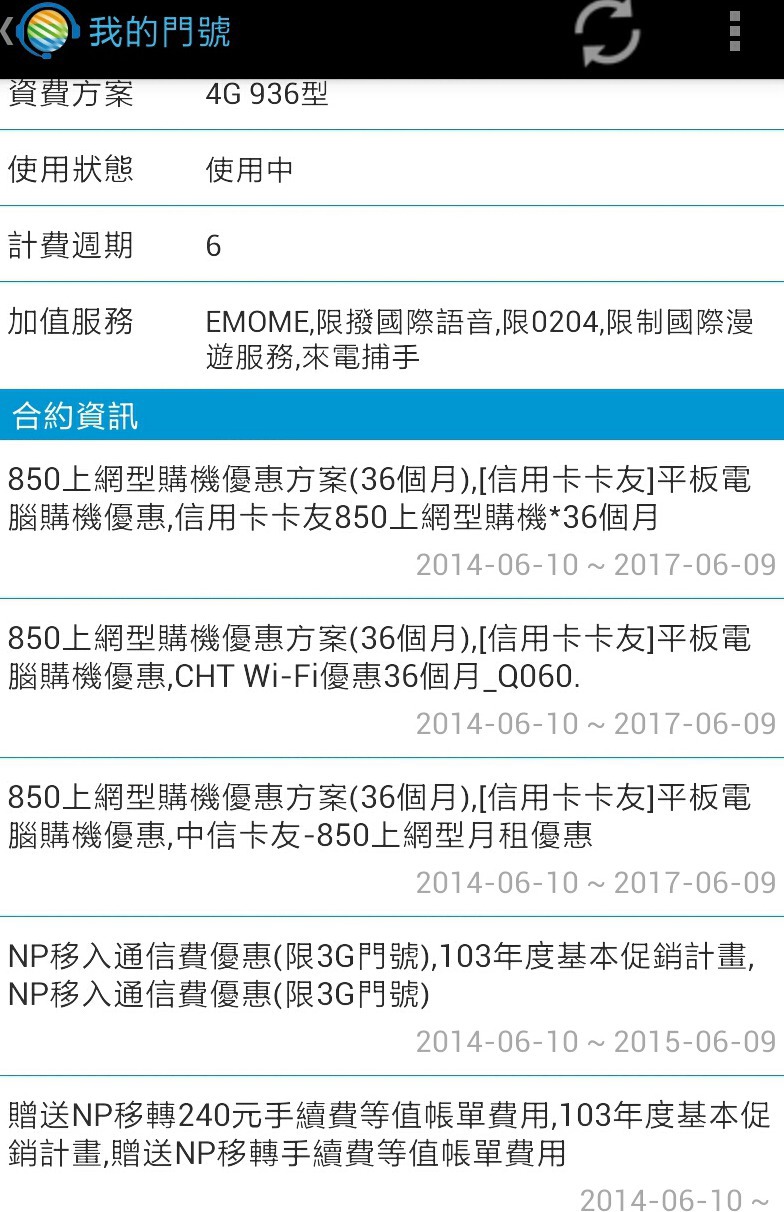
Task: Open the overflow menu
Action: click(x=735, y=32)
